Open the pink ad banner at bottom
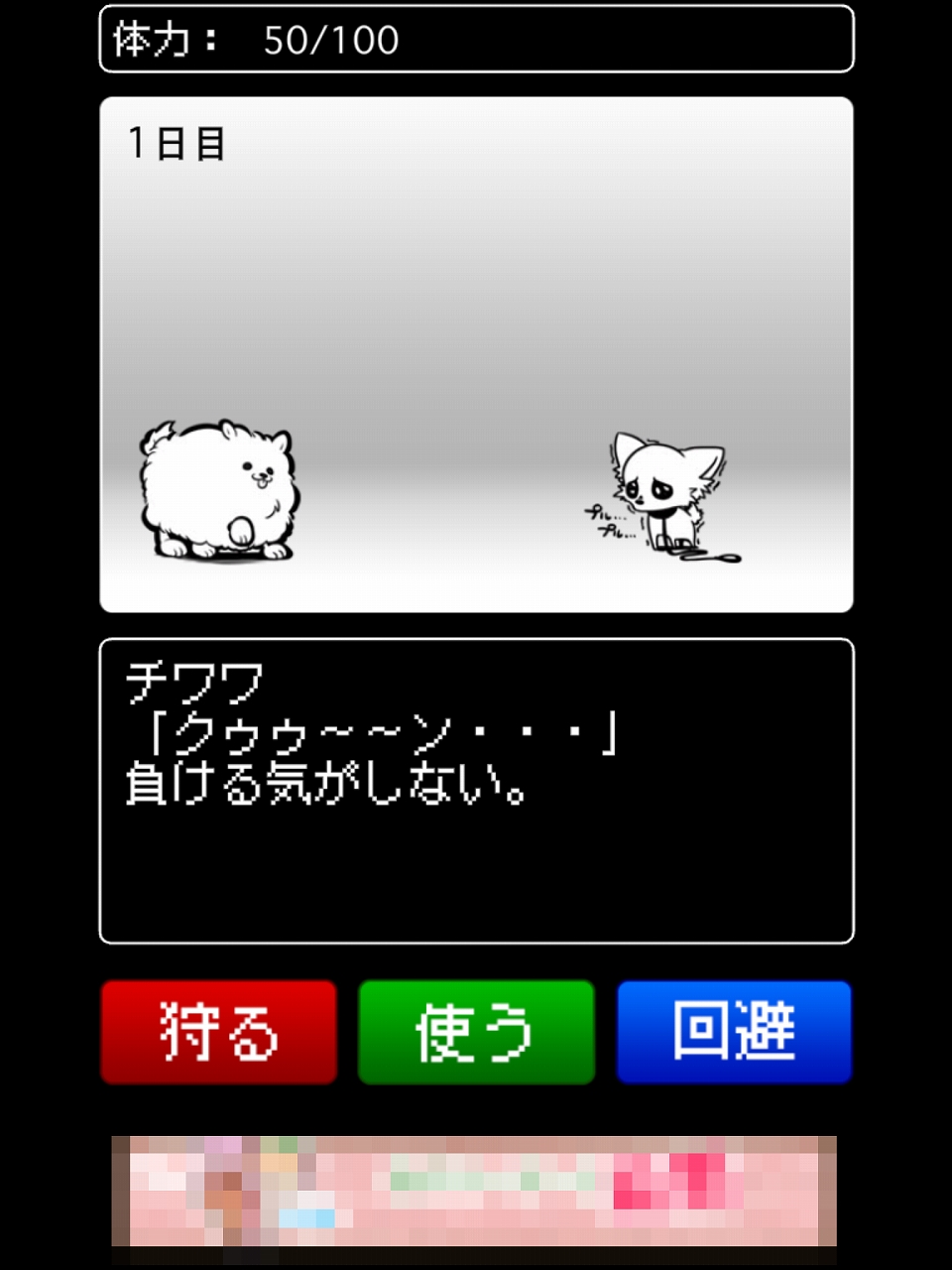952x1270 pixels. 474,1191
